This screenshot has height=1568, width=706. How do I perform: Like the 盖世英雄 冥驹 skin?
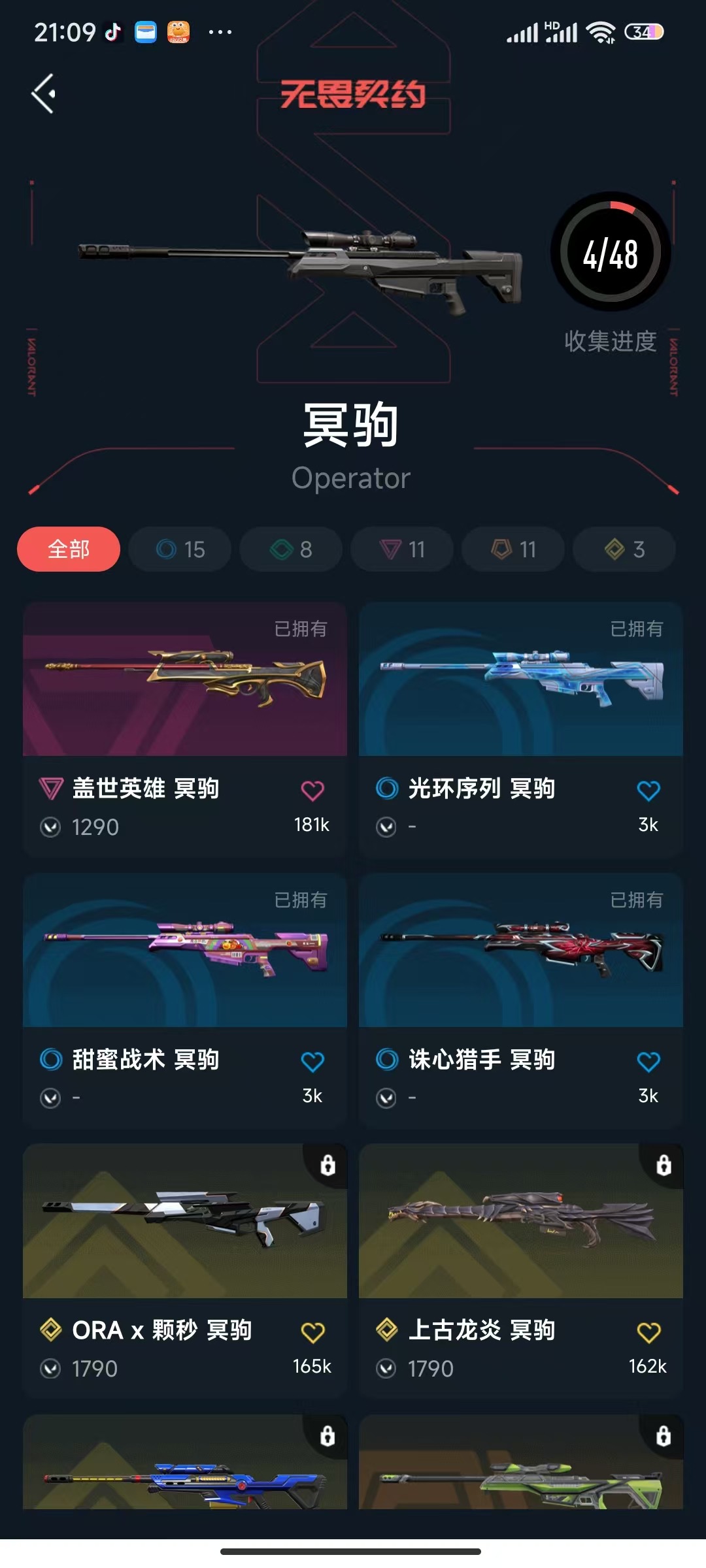point(312,791)
